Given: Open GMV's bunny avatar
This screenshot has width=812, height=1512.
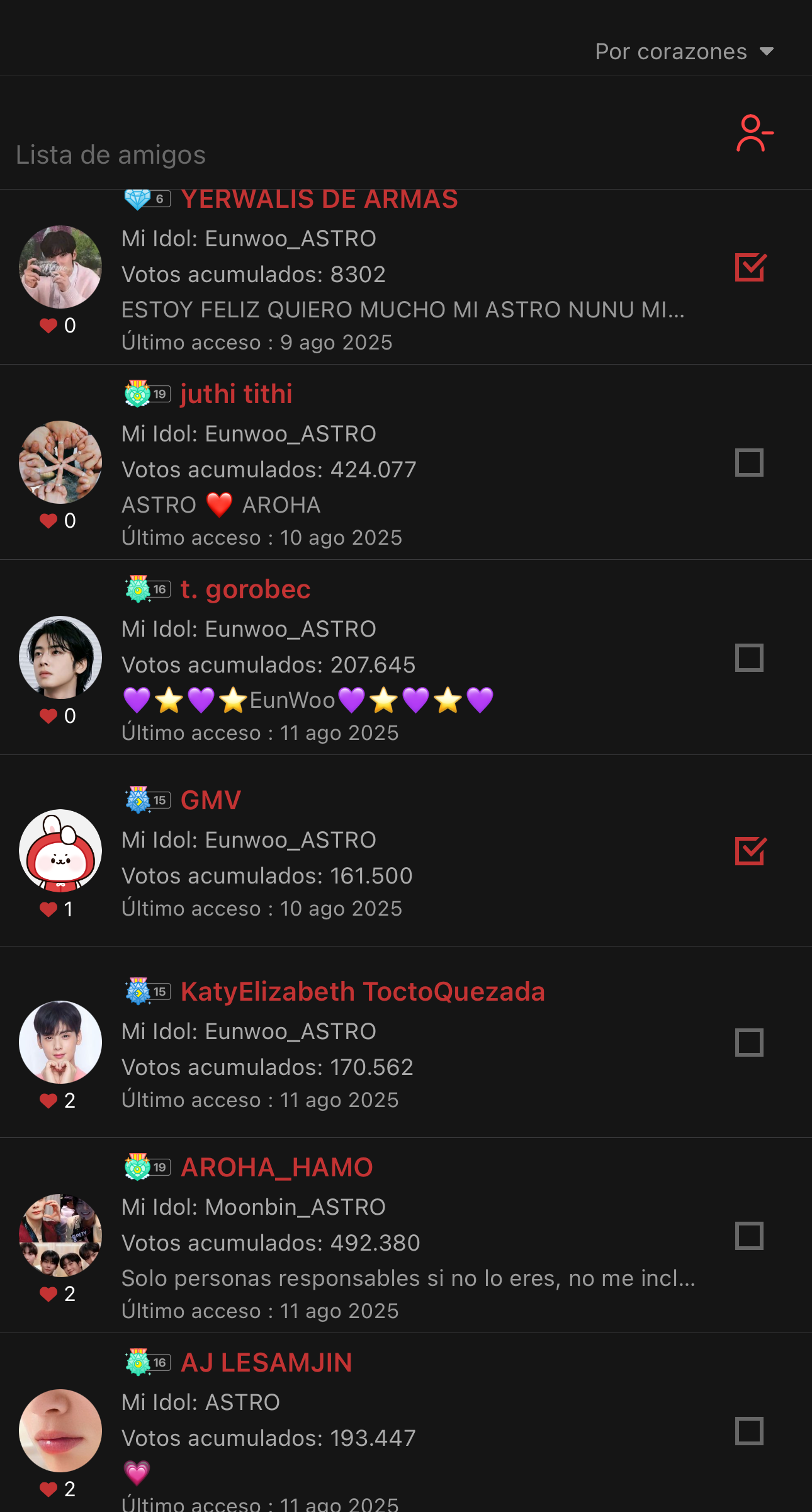Looking at the screenshot, I should click(60, 851).
